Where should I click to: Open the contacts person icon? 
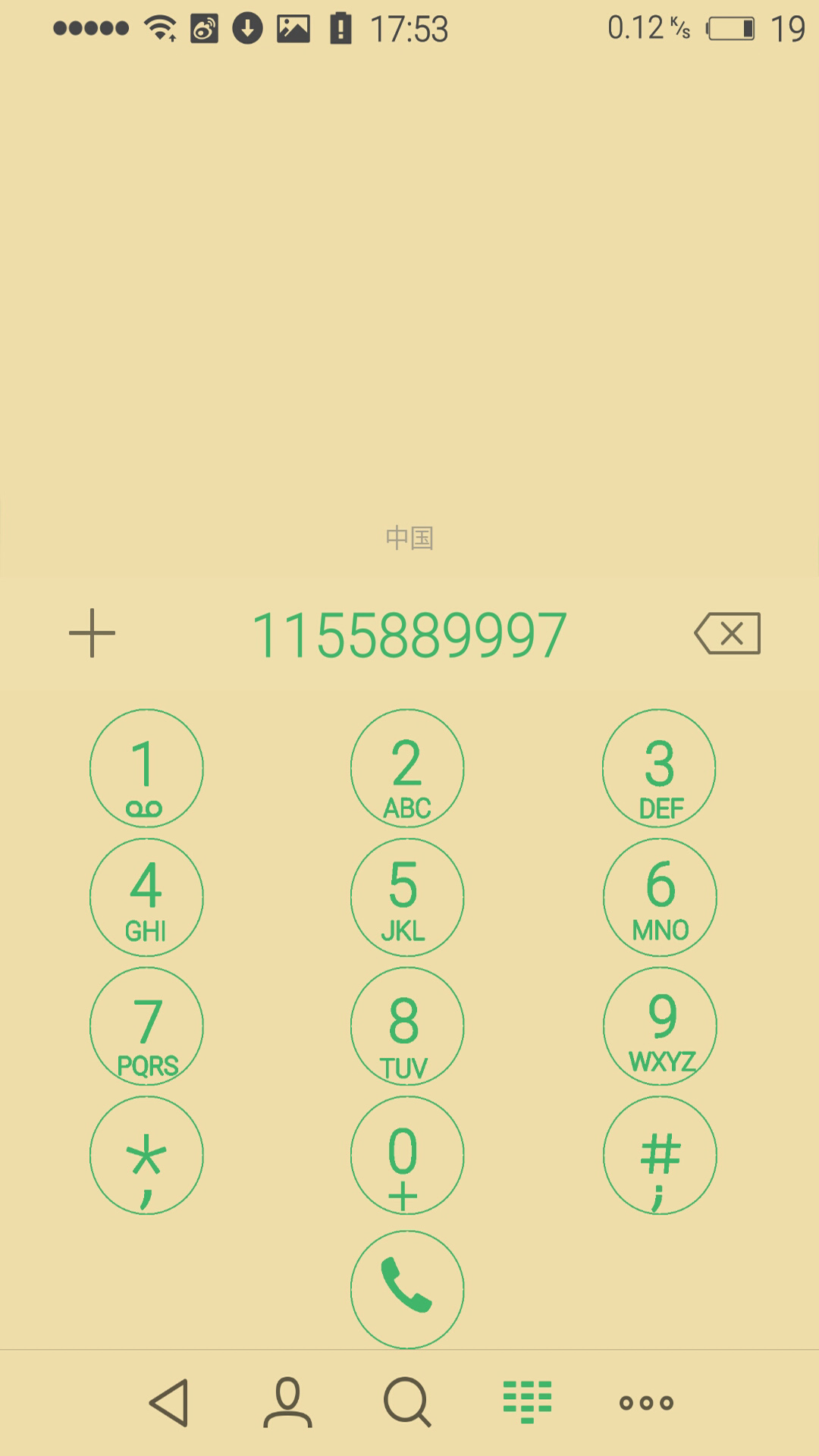pyautogui.click(x=287, y=1402)
